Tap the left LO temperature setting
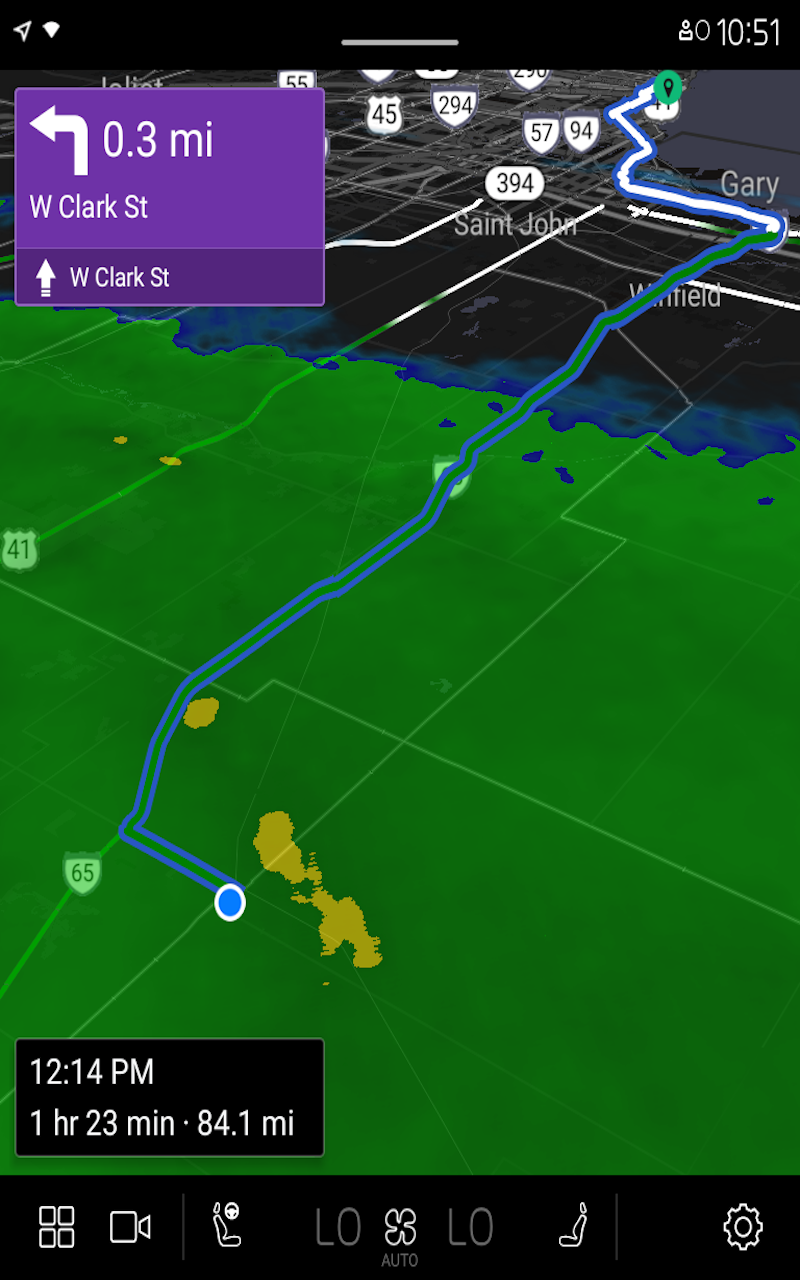 point(338,1227)
